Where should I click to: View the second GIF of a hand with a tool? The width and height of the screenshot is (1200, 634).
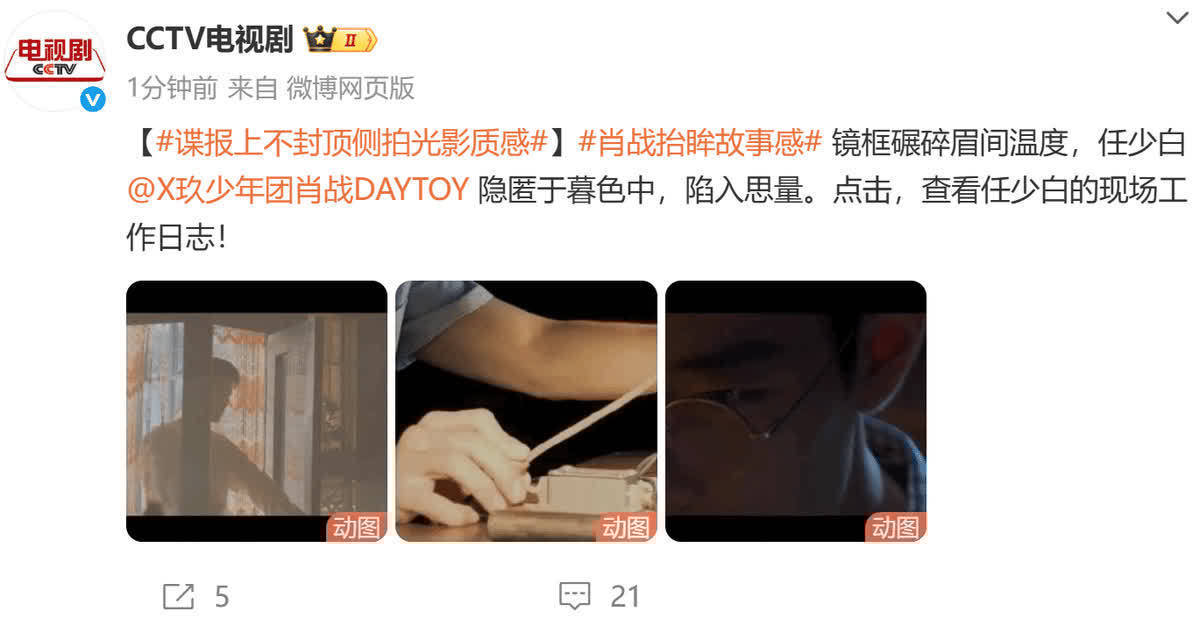526,411
